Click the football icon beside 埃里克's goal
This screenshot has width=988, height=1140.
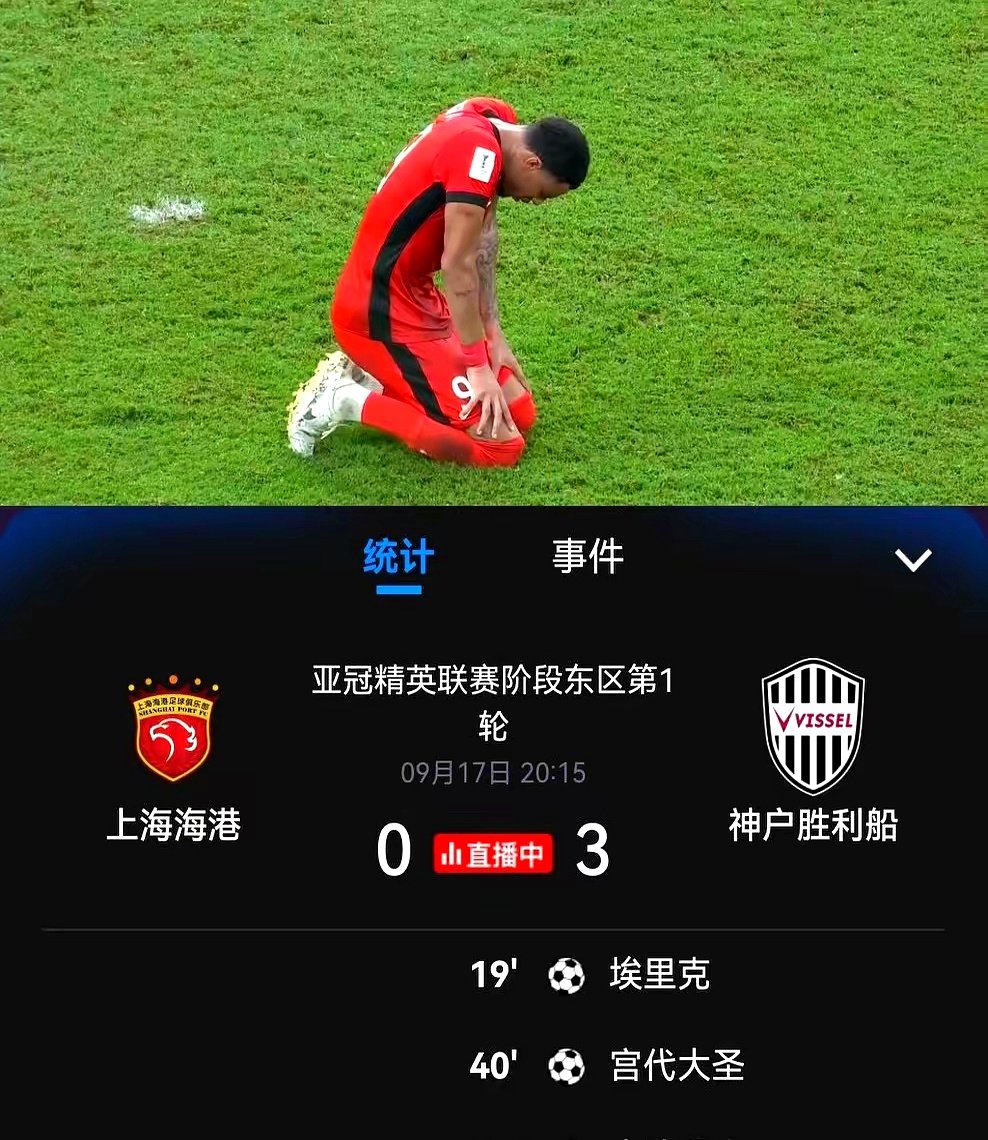coord(568,975)
